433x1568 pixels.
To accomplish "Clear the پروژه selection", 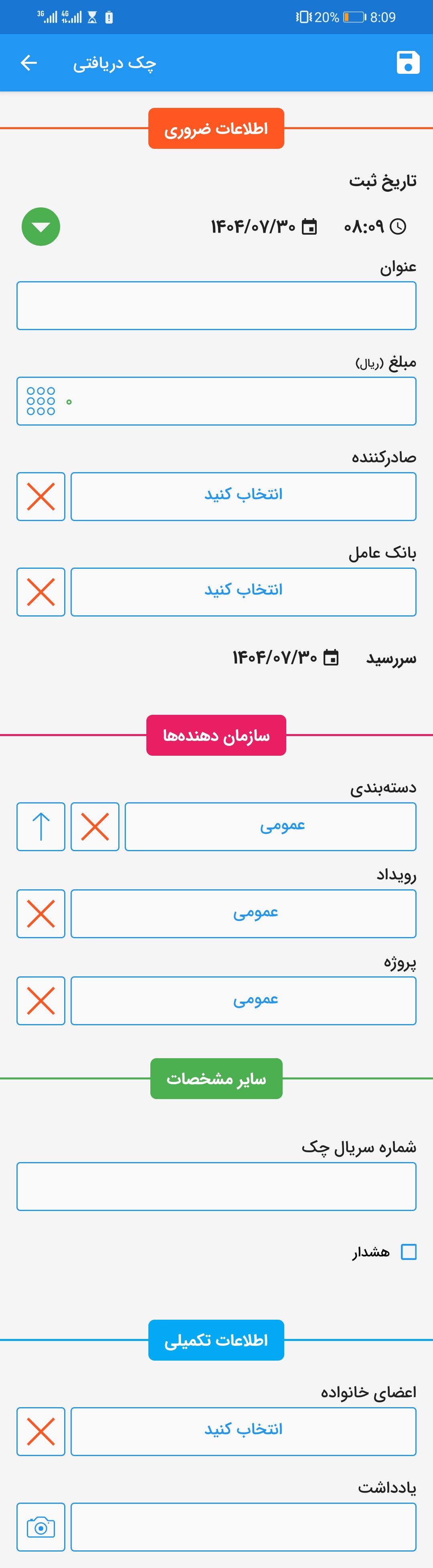I will (x=41, y=1001).
